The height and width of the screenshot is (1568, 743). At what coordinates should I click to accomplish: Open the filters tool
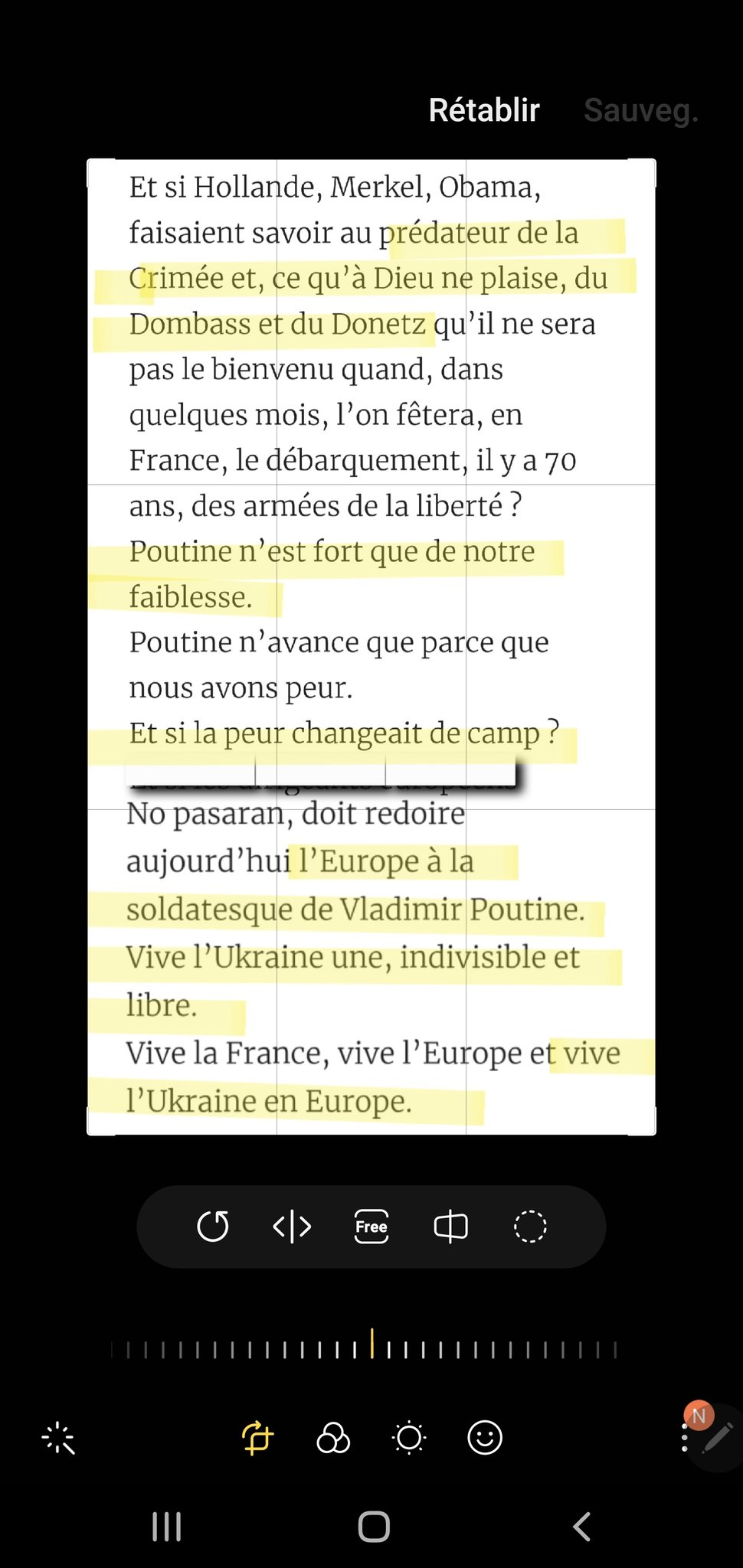point(333,1438)
